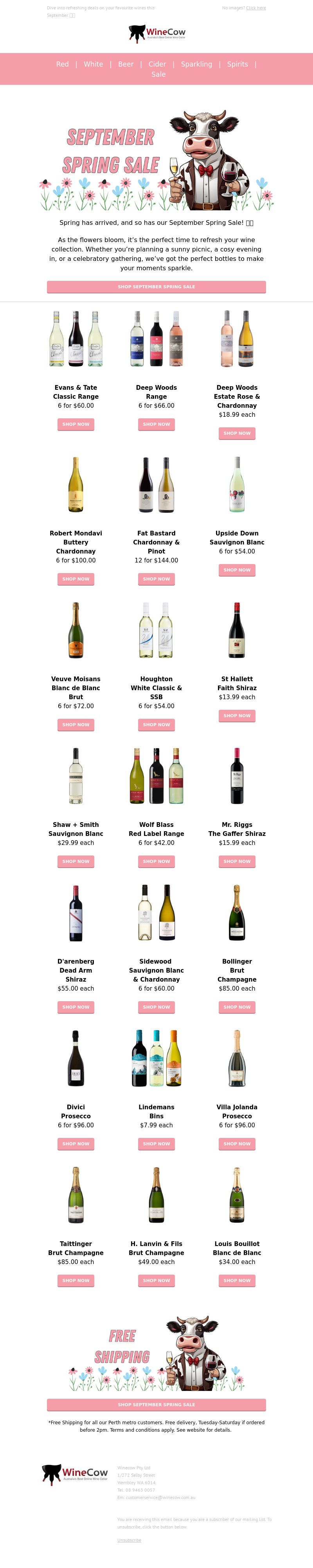
Task: Go to the White wine category
Action: [x=93, y=64]
